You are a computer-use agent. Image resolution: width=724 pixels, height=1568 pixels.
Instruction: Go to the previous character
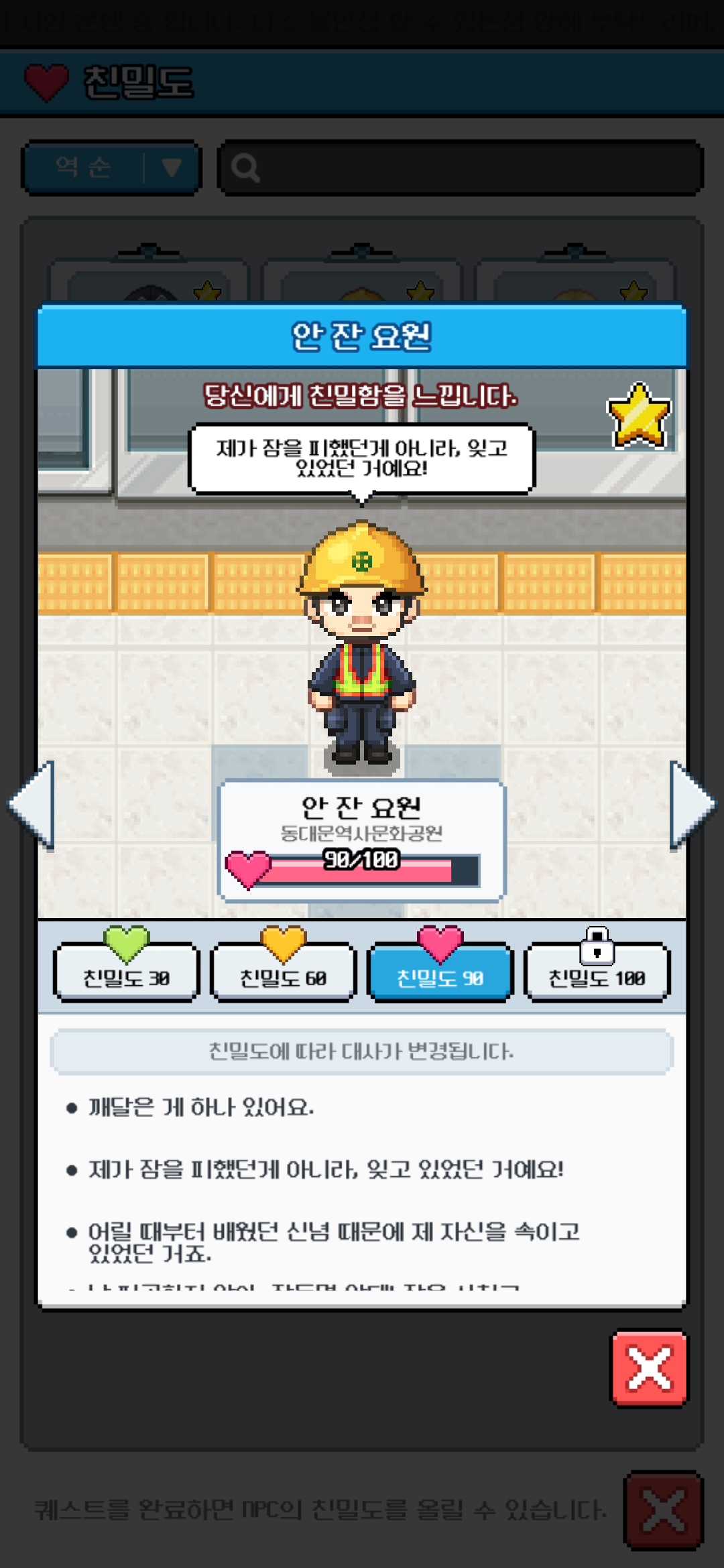(x=32, y=805)
